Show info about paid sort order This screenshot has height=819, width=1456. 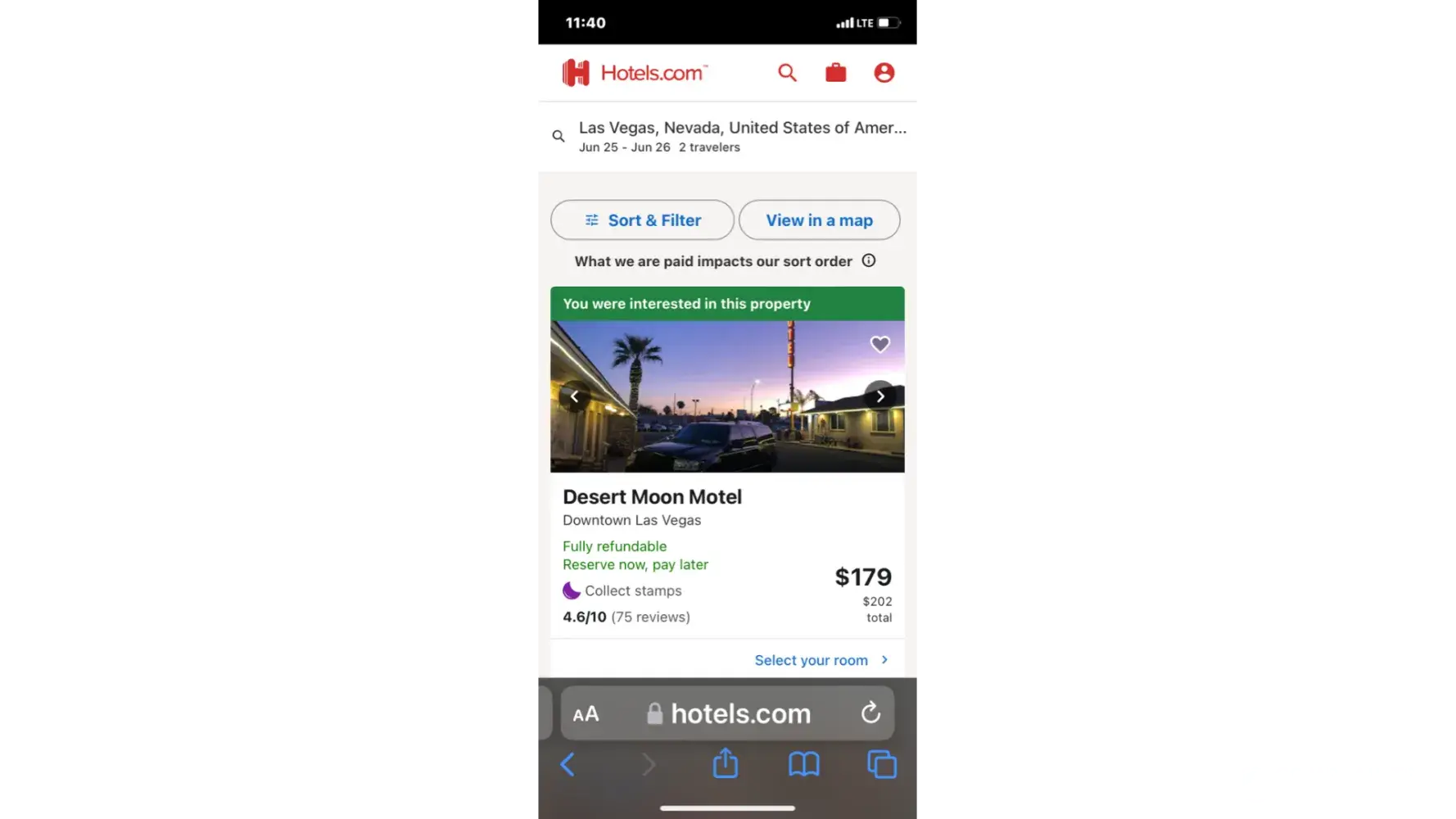pyautogui.click(x=869, y=260)
